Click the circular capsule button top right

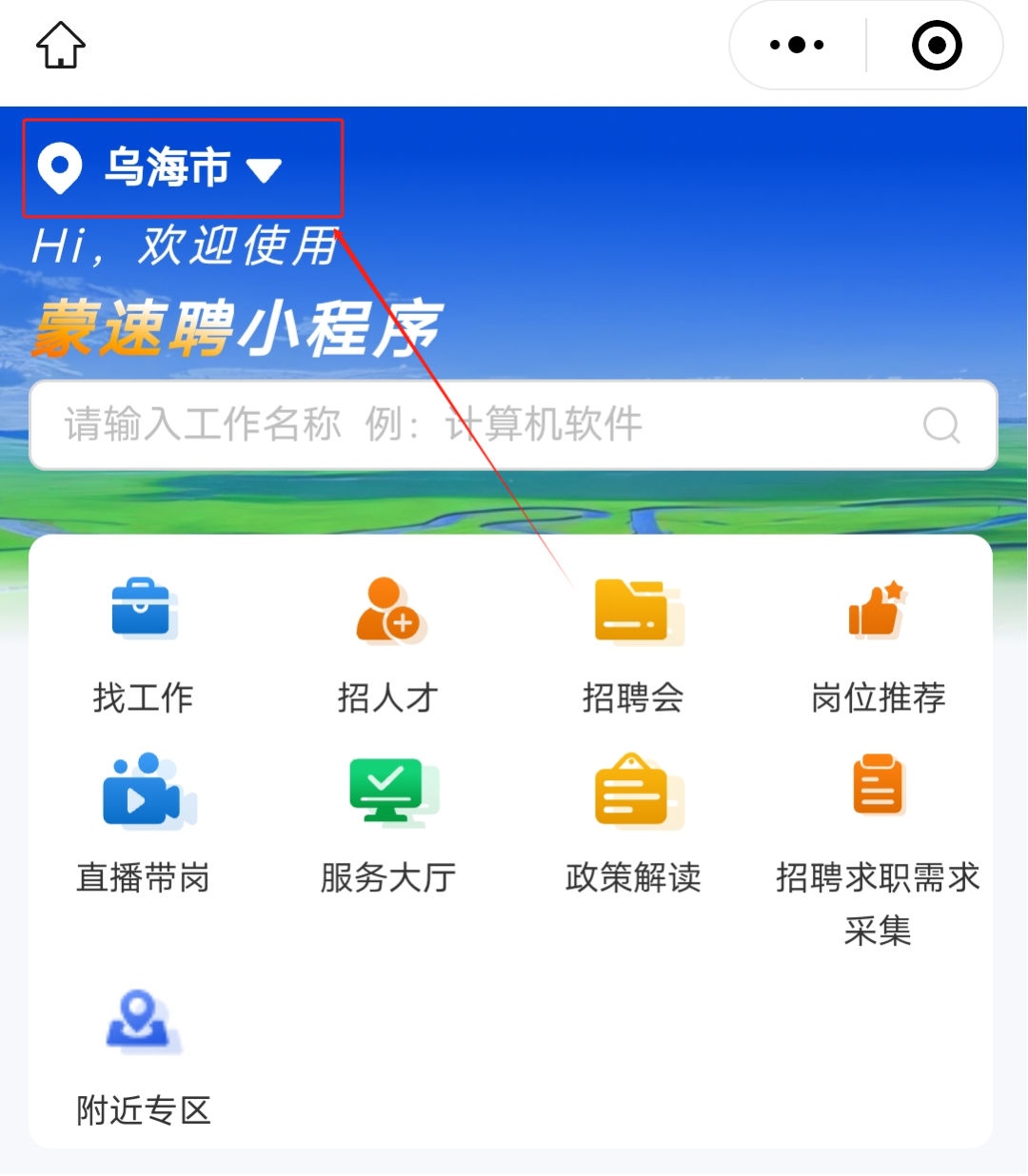point(937,45)
